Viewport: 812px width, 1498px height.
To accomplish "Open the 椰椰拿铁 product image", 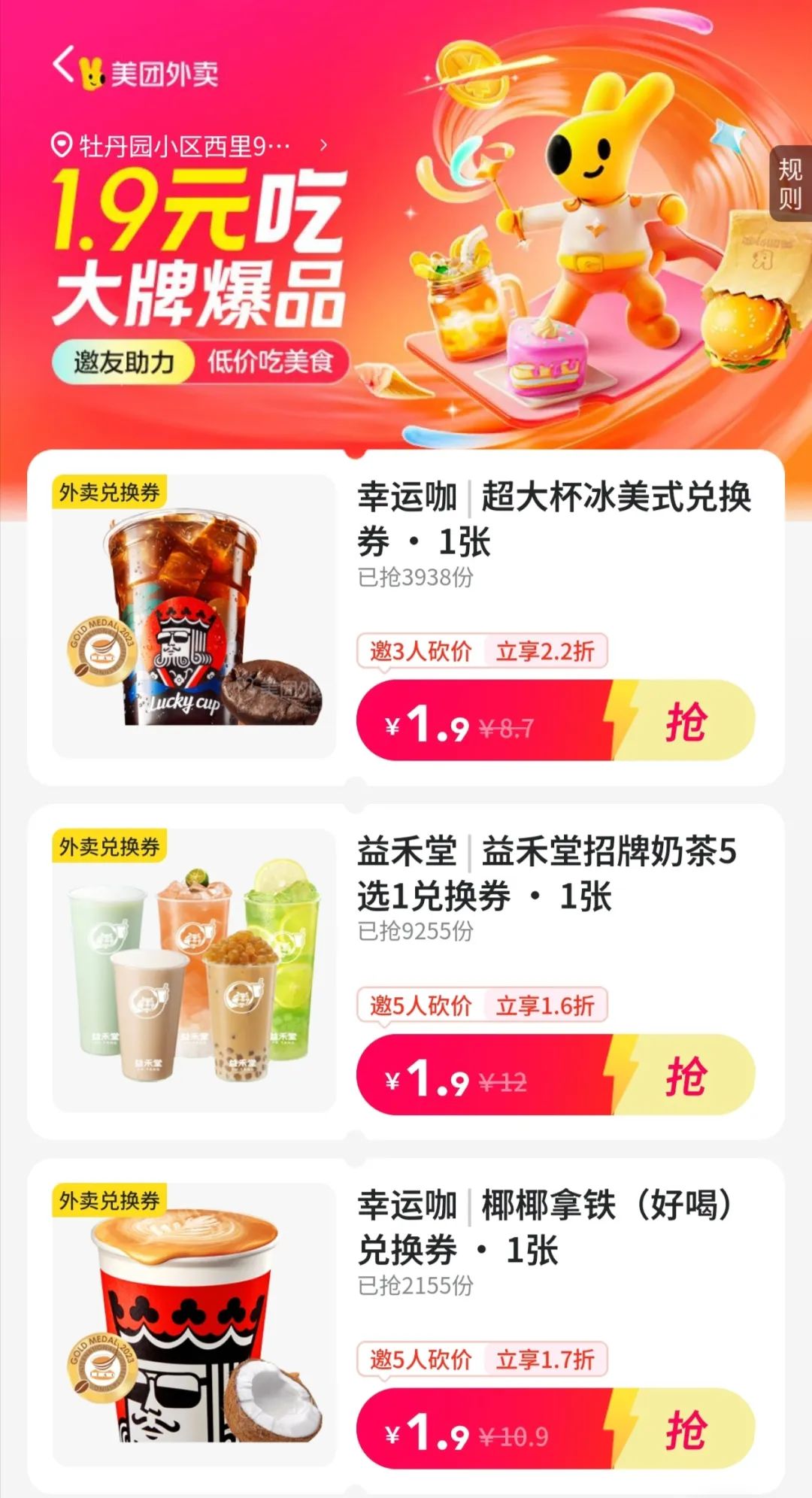I will tap(194, 1324).
